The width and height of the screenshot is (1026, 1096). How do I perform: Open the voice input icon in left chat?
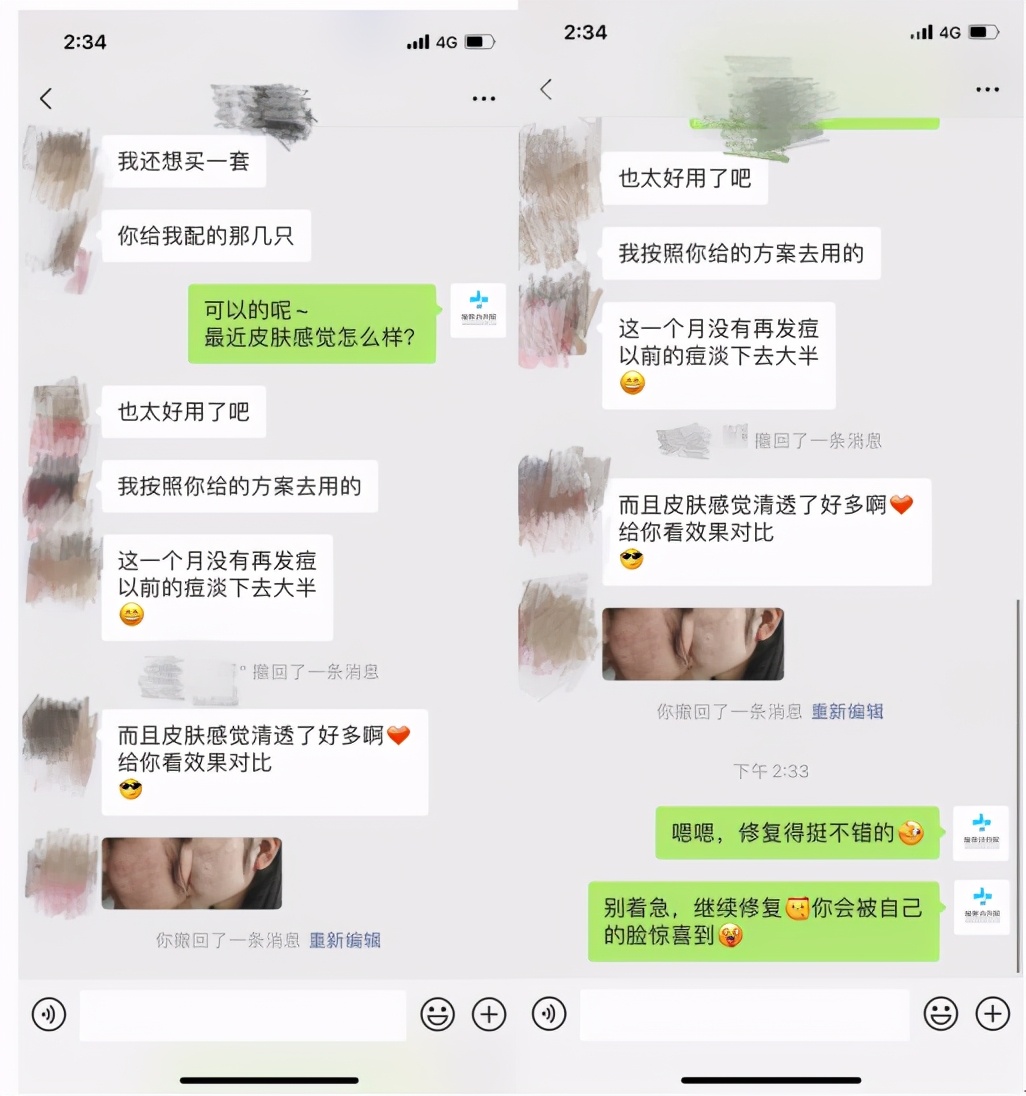[x=47, y=1014]
